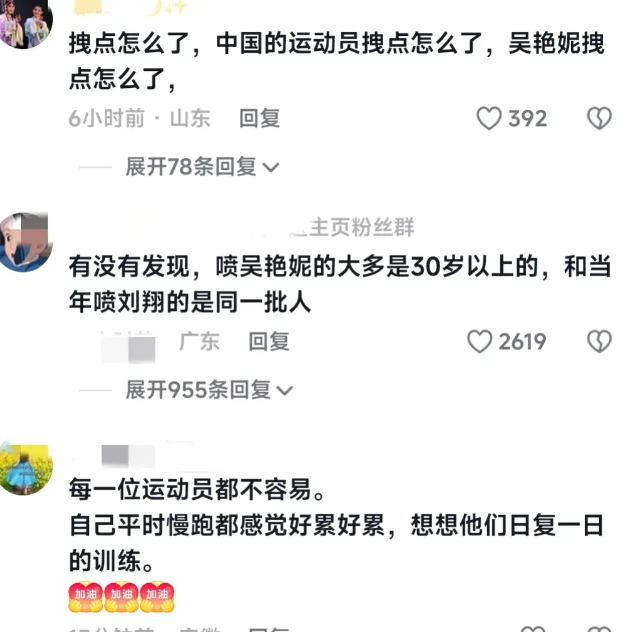Dislike the comment from 山东

point(598,119)
